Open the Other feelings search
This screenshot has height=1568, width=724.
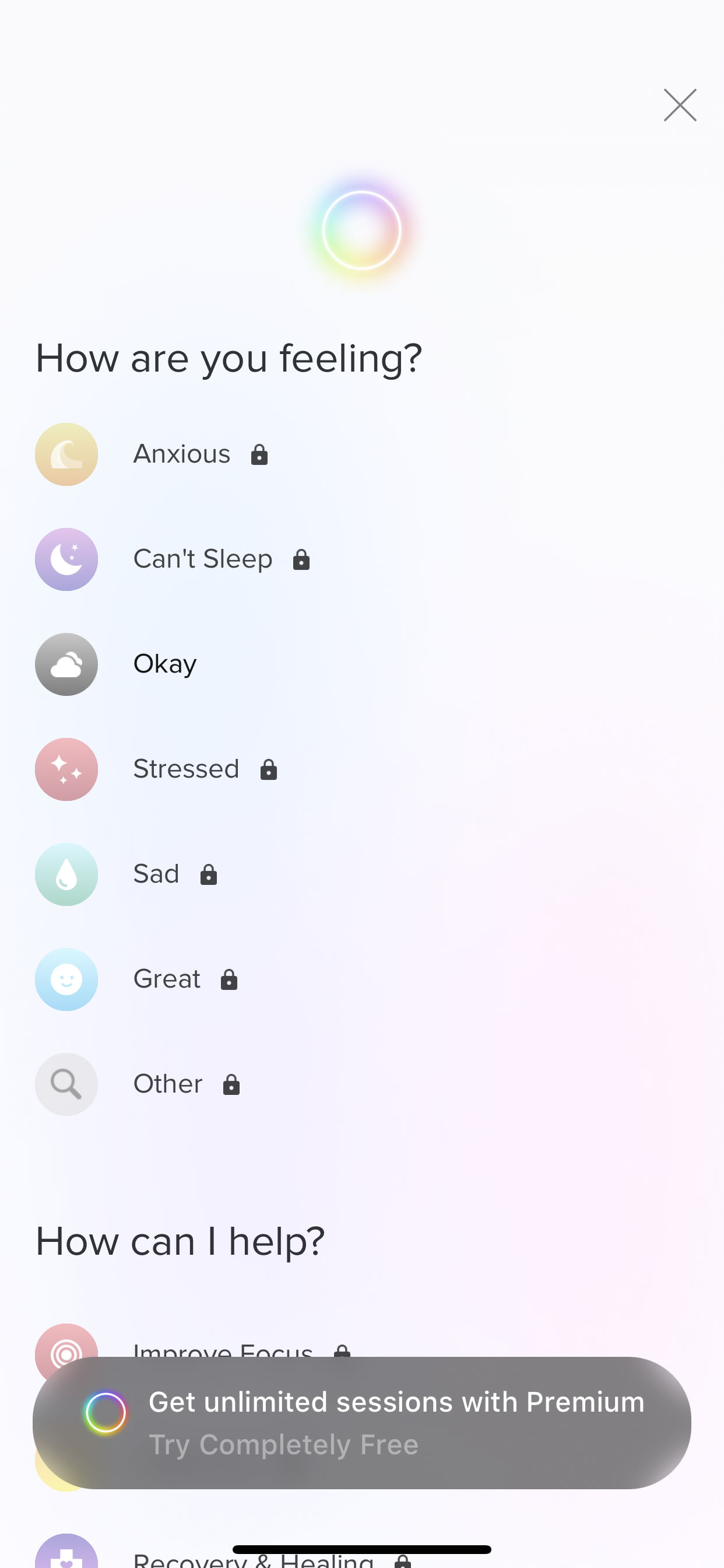[x=361, y=1084]
